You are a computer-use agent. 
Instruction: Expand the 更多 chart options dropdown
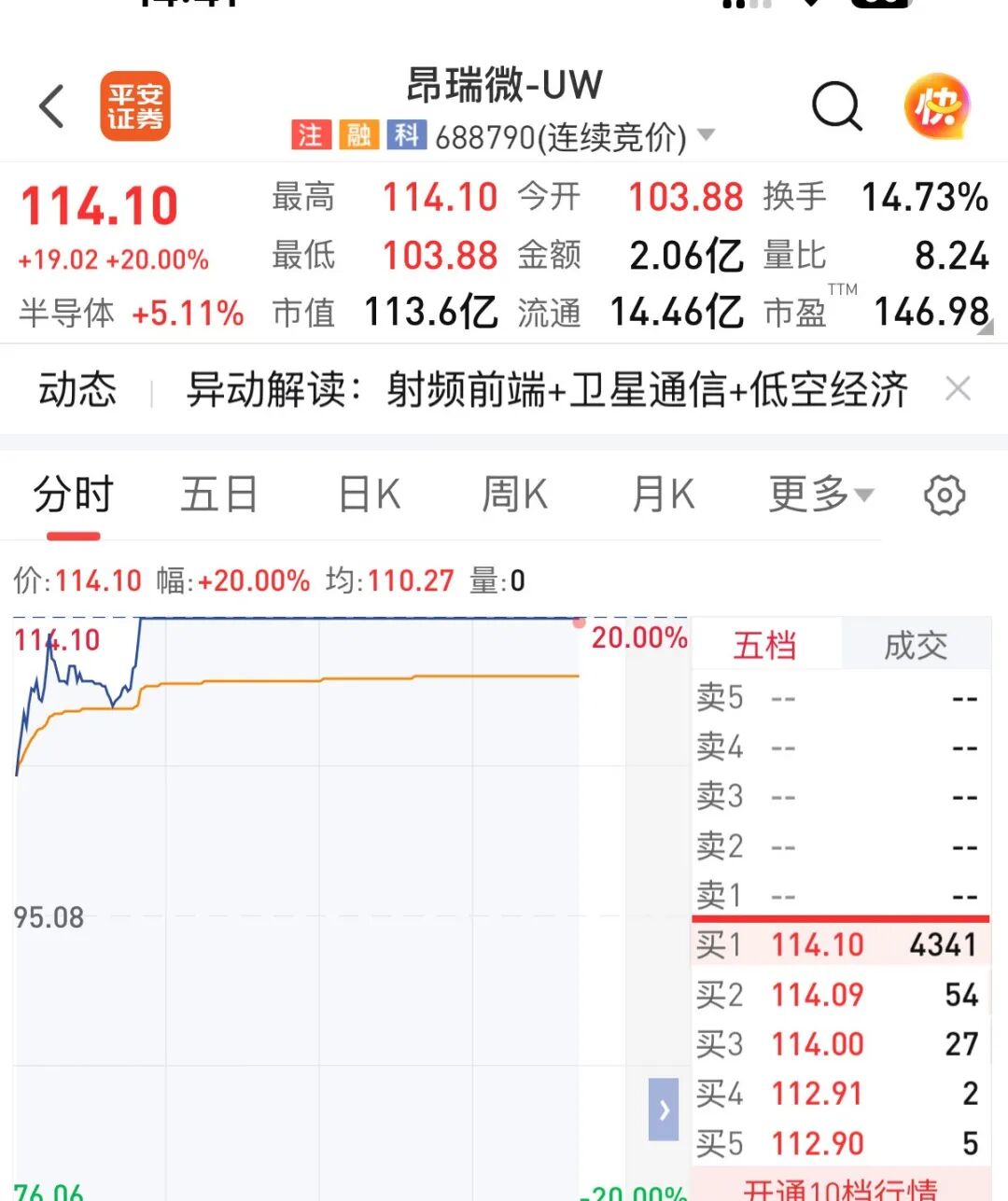[x=821, y=494]
